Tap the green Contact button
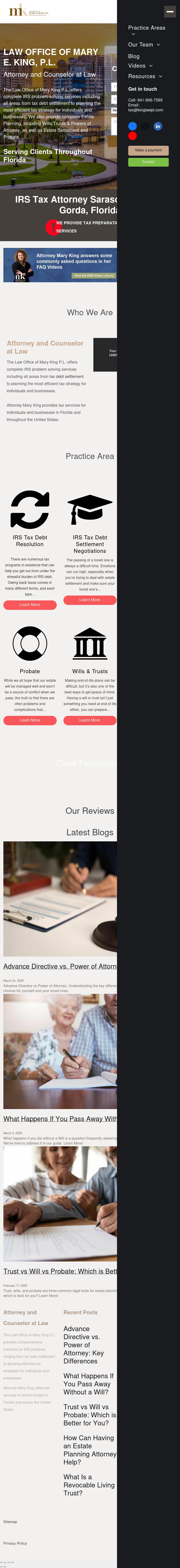Image resolution: width=180 pixels, height=1568 pixels. point(148,162)
